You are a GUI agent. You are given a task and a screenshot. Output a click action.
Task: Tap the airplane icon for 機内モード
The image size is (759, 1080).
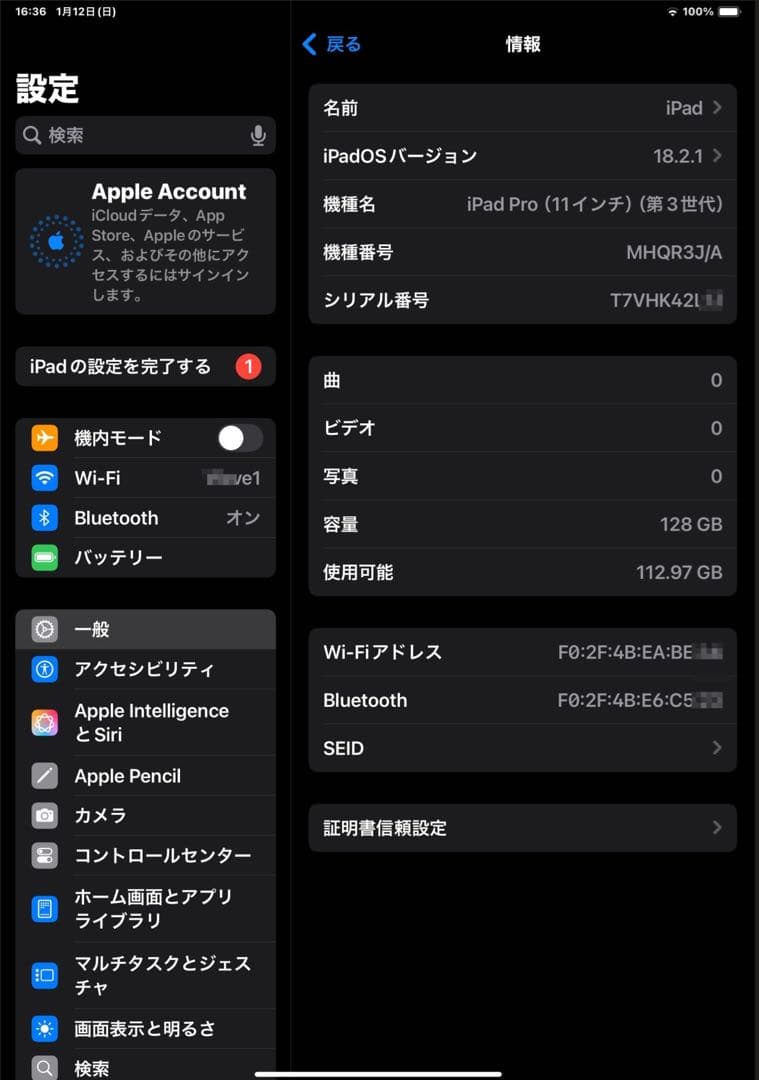[44, 438]
